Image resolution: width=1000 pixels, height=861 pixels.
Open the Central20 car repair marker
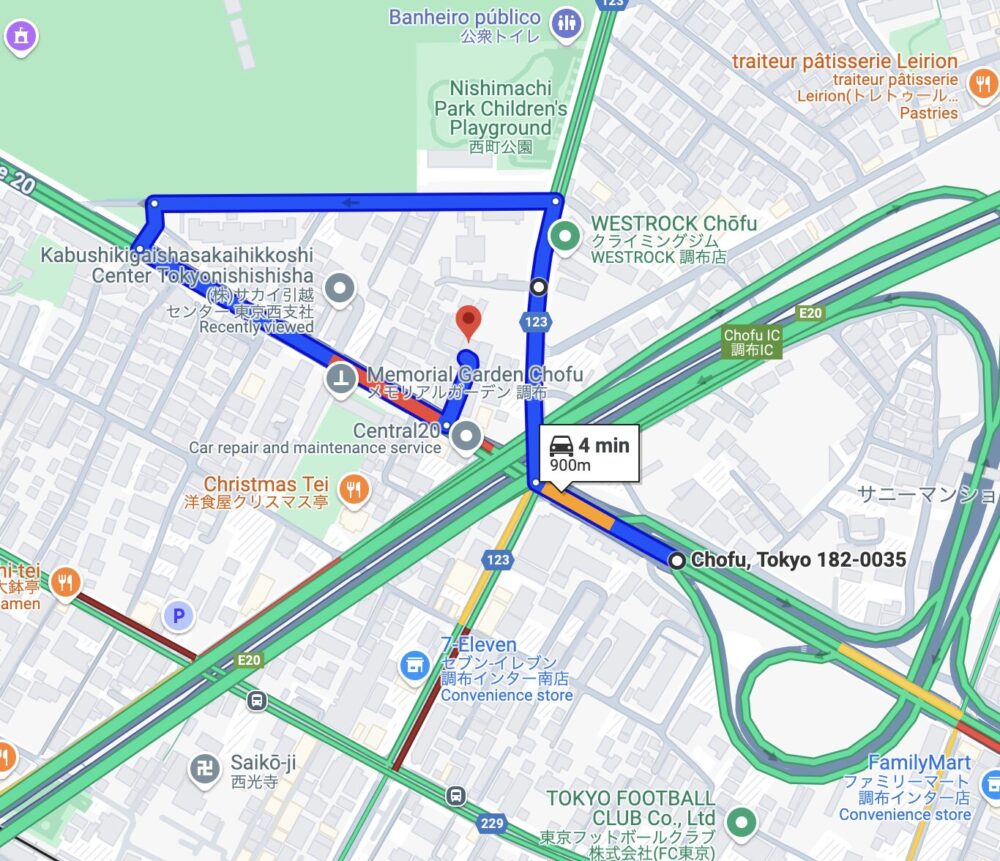pos(464,435)
